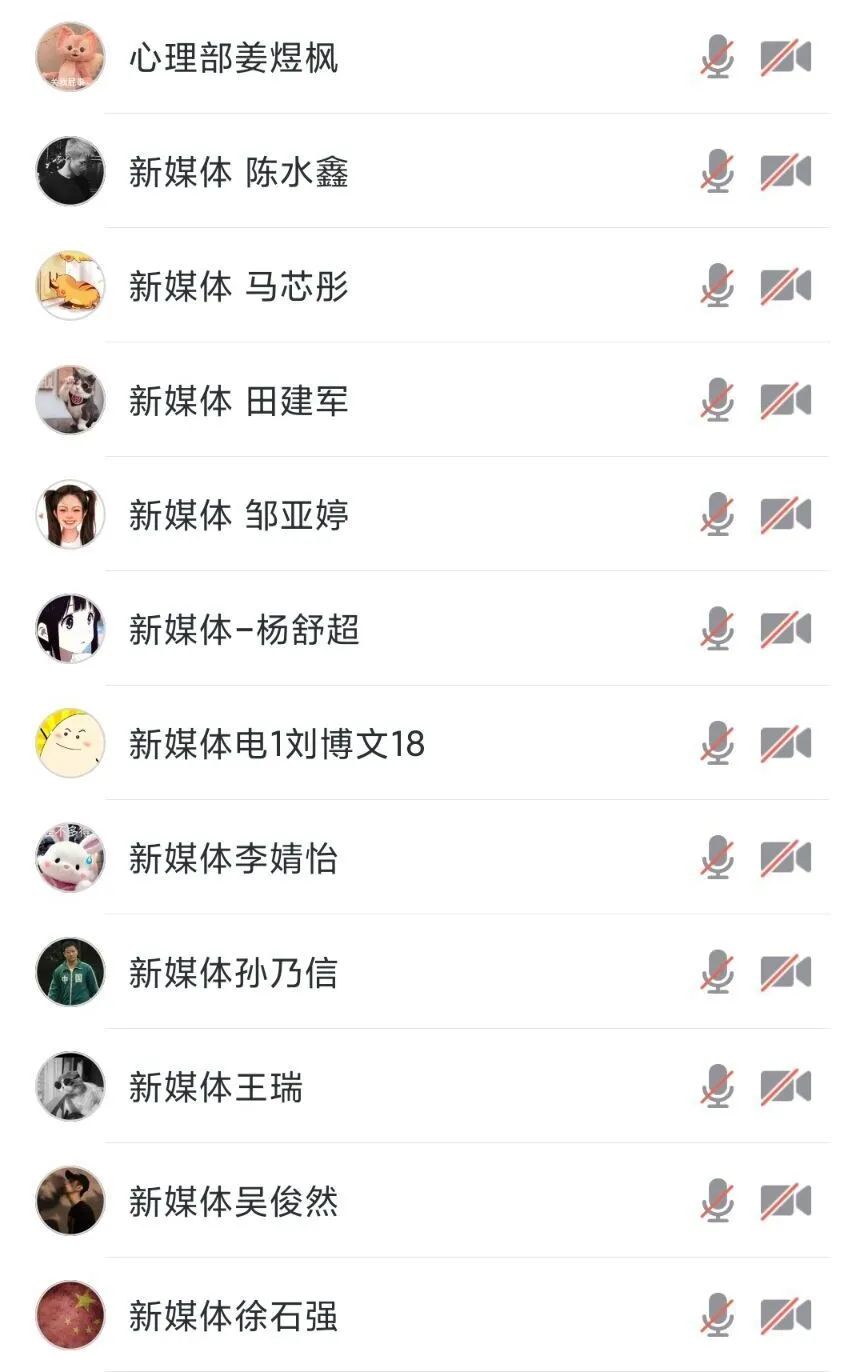This screenshot has height=1372, width=864.
Task: Tap participant 新媒体李婧怡
Action: coord(233,859)
